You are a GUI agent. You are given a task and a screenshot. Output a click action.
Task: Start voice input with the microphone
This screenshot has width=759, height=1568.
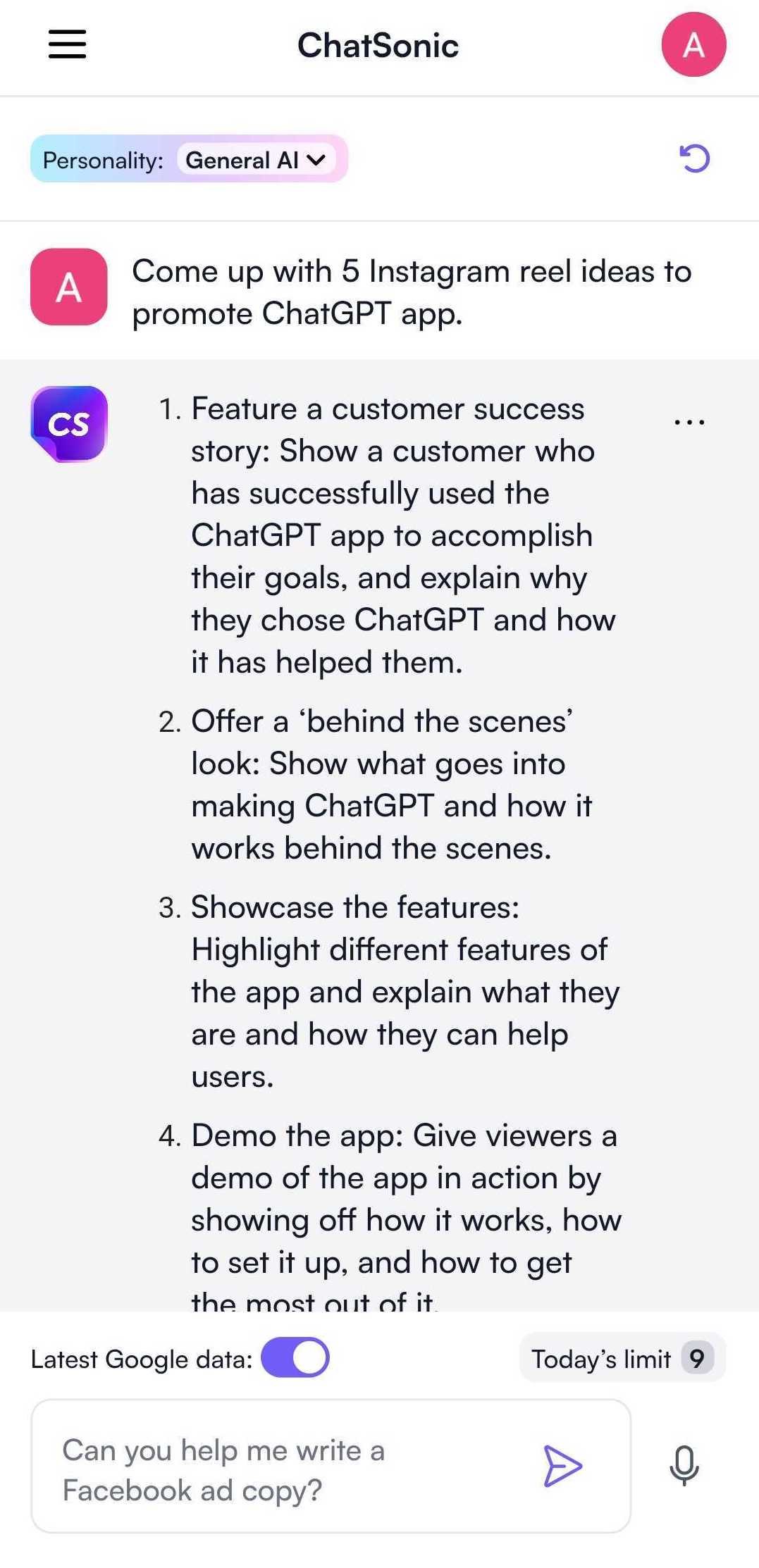[684, 1466]
